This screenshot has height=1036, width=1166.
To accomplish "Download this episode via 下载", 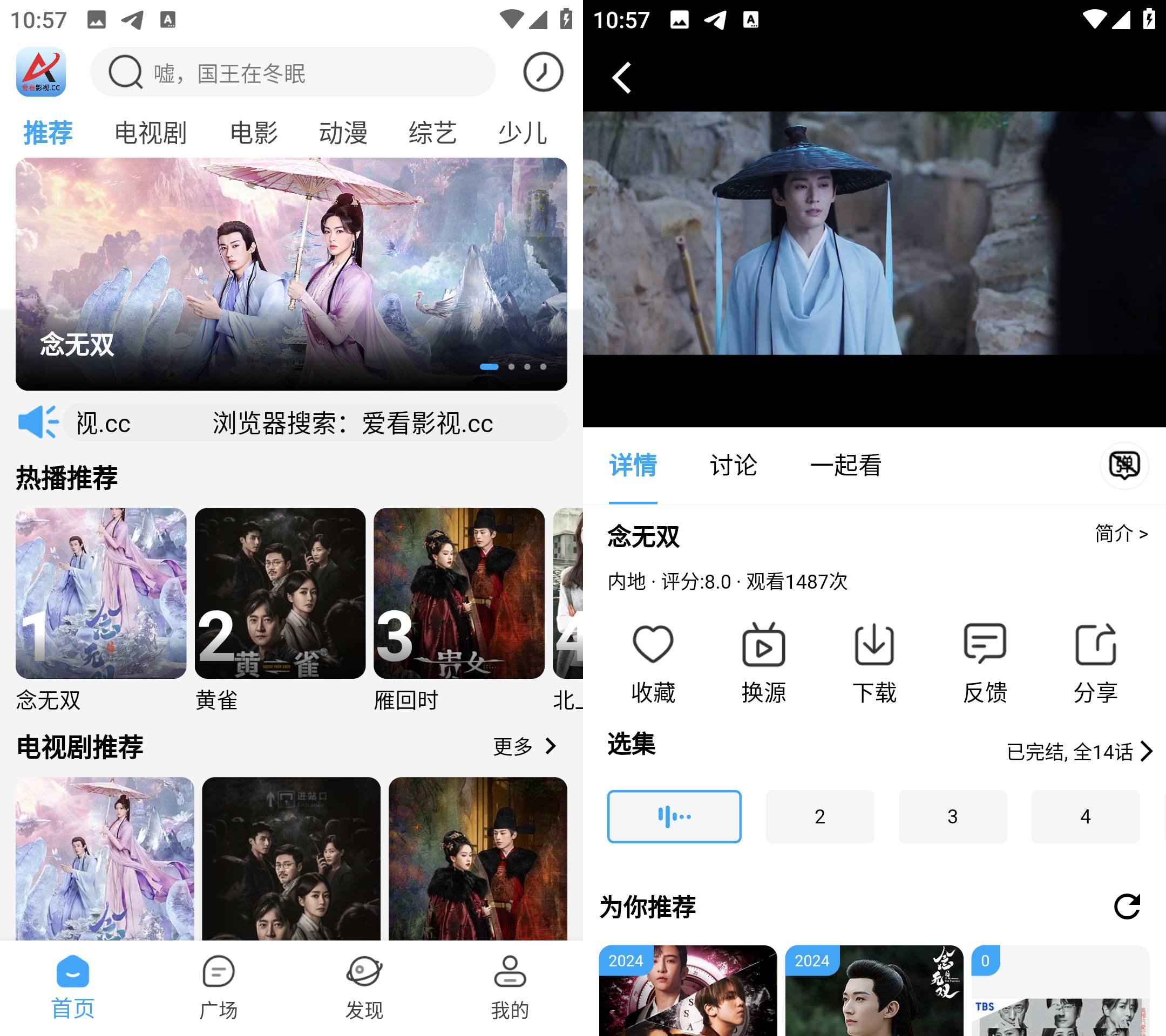I will tap(874, 663).
